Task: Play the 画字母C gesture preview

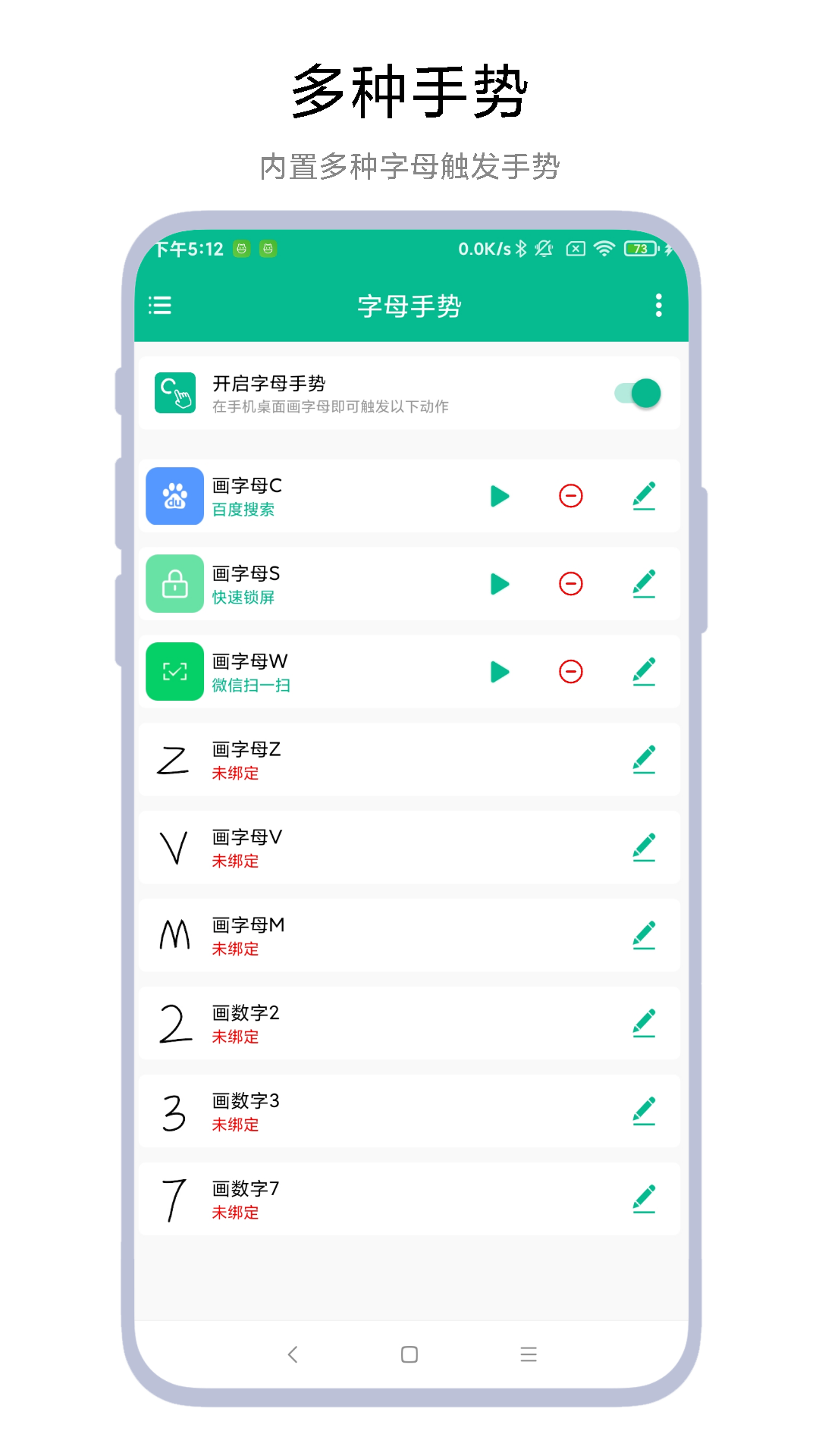Action: click(x=500, y=496)
